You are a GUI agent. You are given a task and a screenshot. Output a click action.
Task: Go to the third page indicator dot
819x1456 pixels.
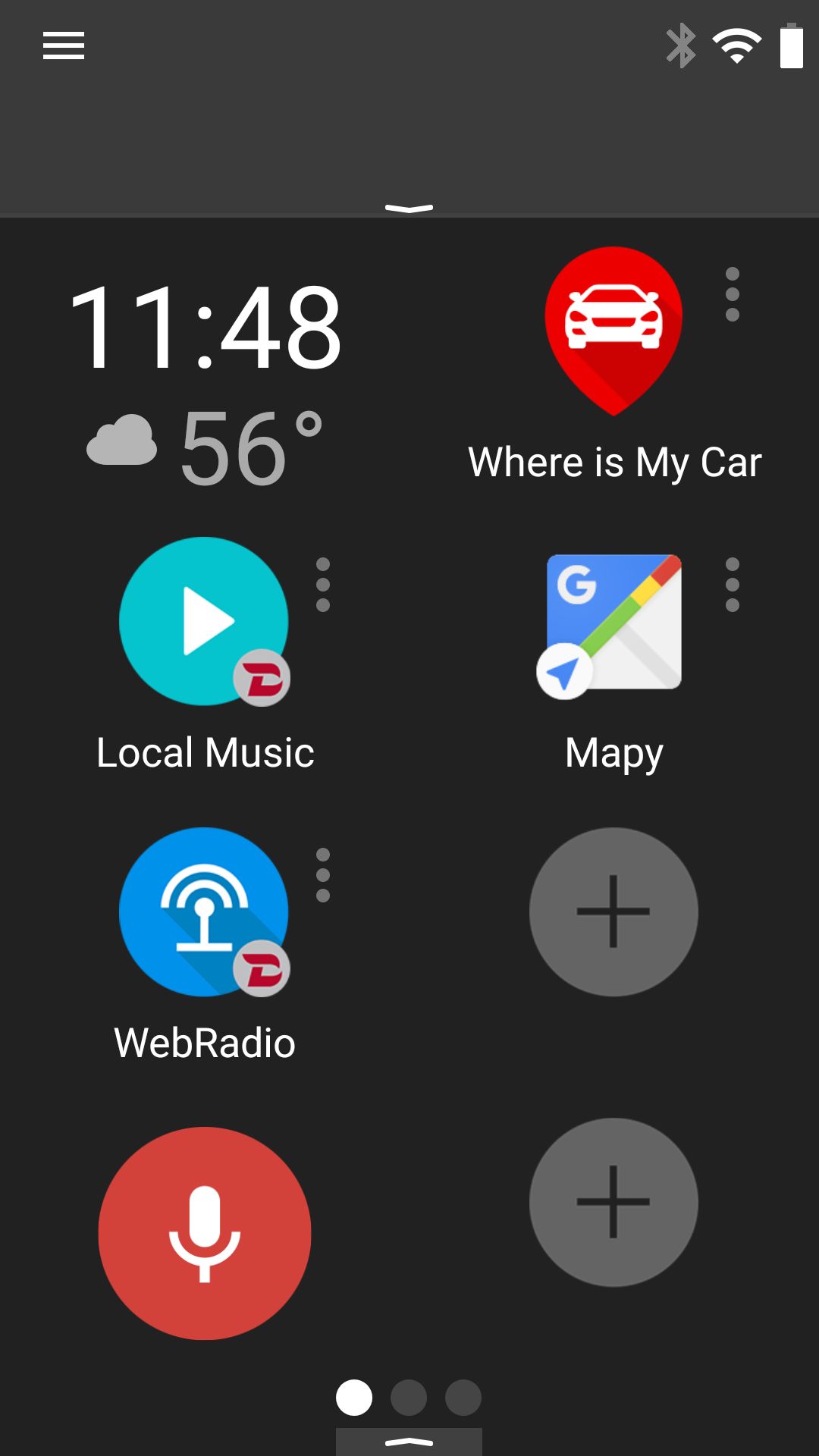pyautogui.click(x=463, y=1398)
